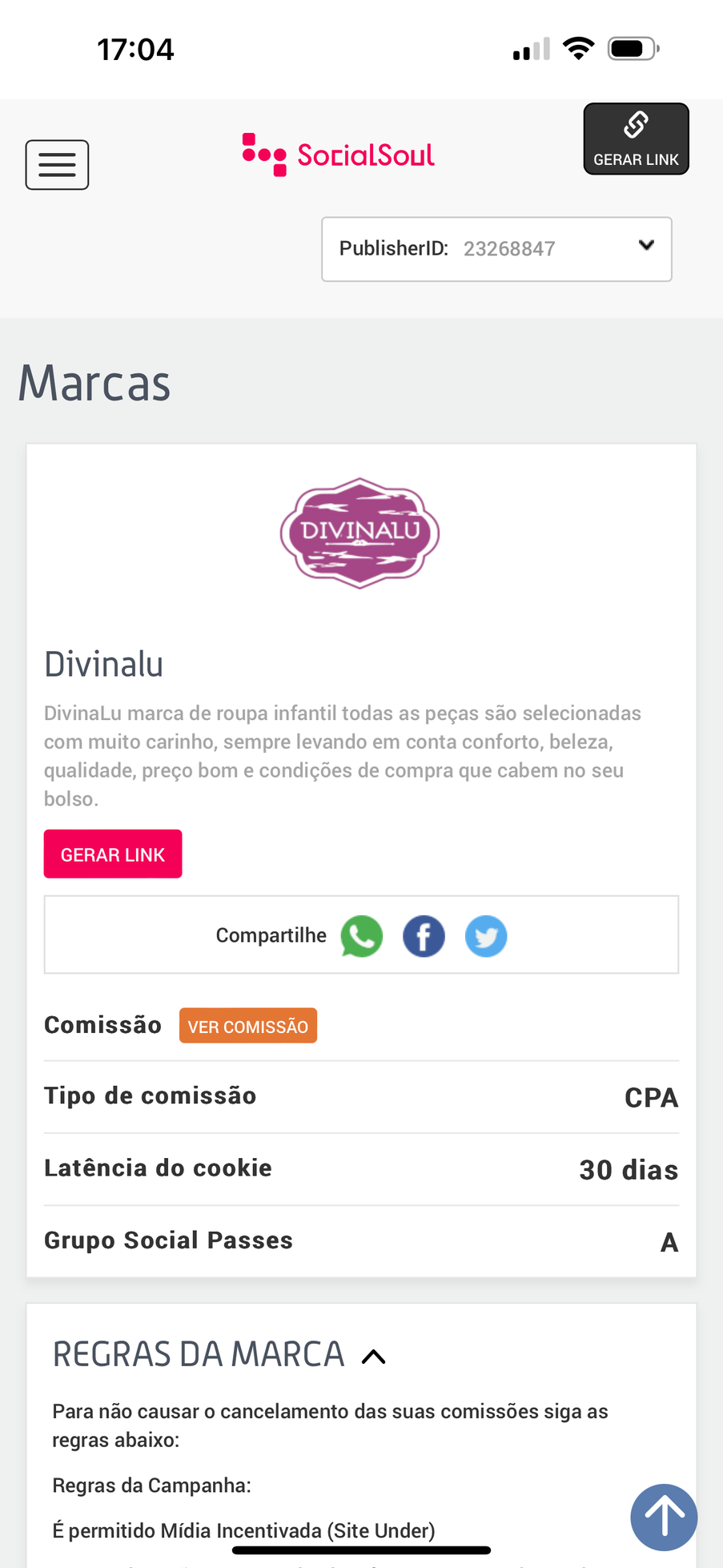Share Divinalu on Facebook

pyautogui.click(x=424, y=936)
